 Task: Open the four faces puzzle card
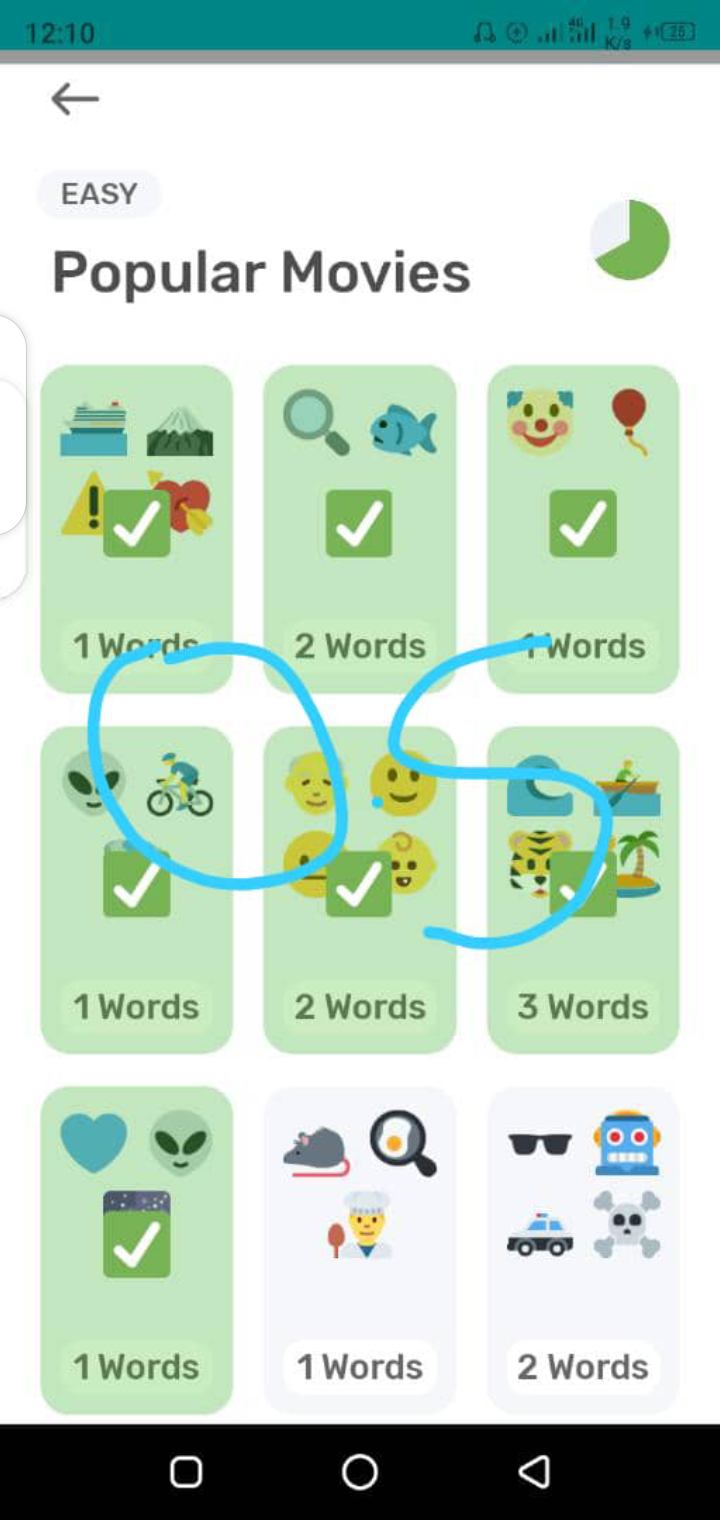point(360,889)
